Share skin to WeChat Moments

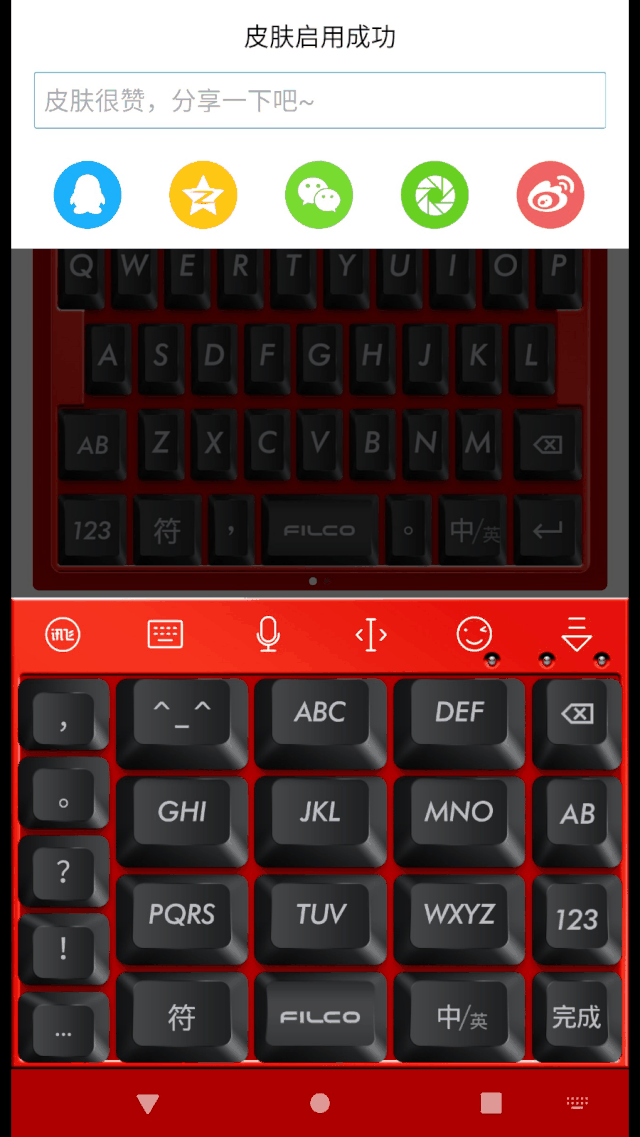click(435, 195)
